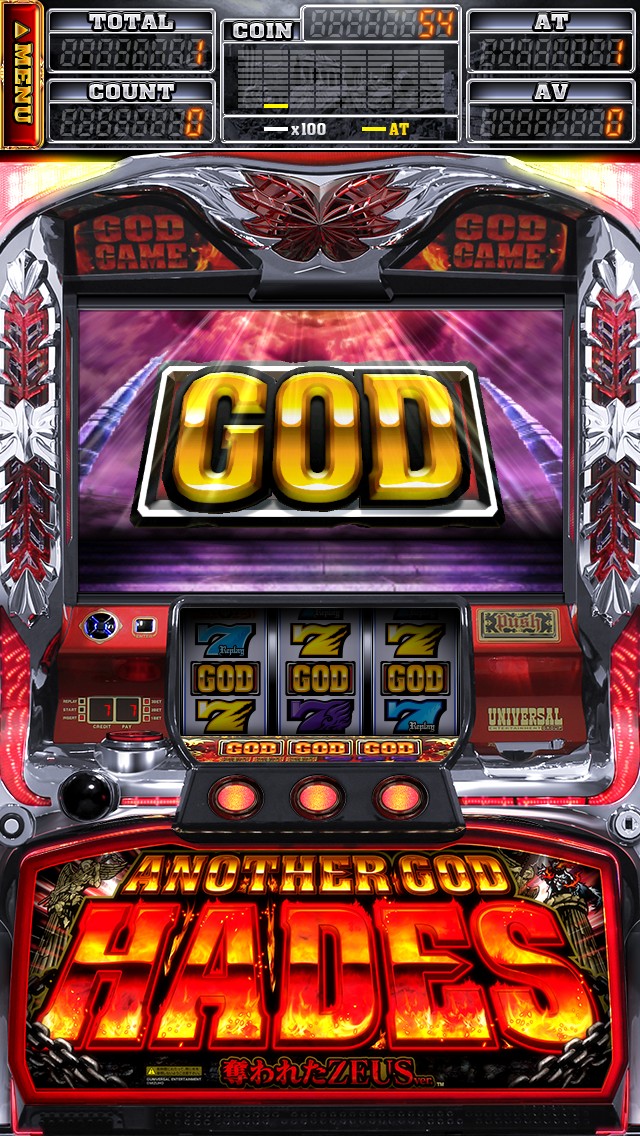
Task: Stop the middle reel with its button
Action: [318, 797]
